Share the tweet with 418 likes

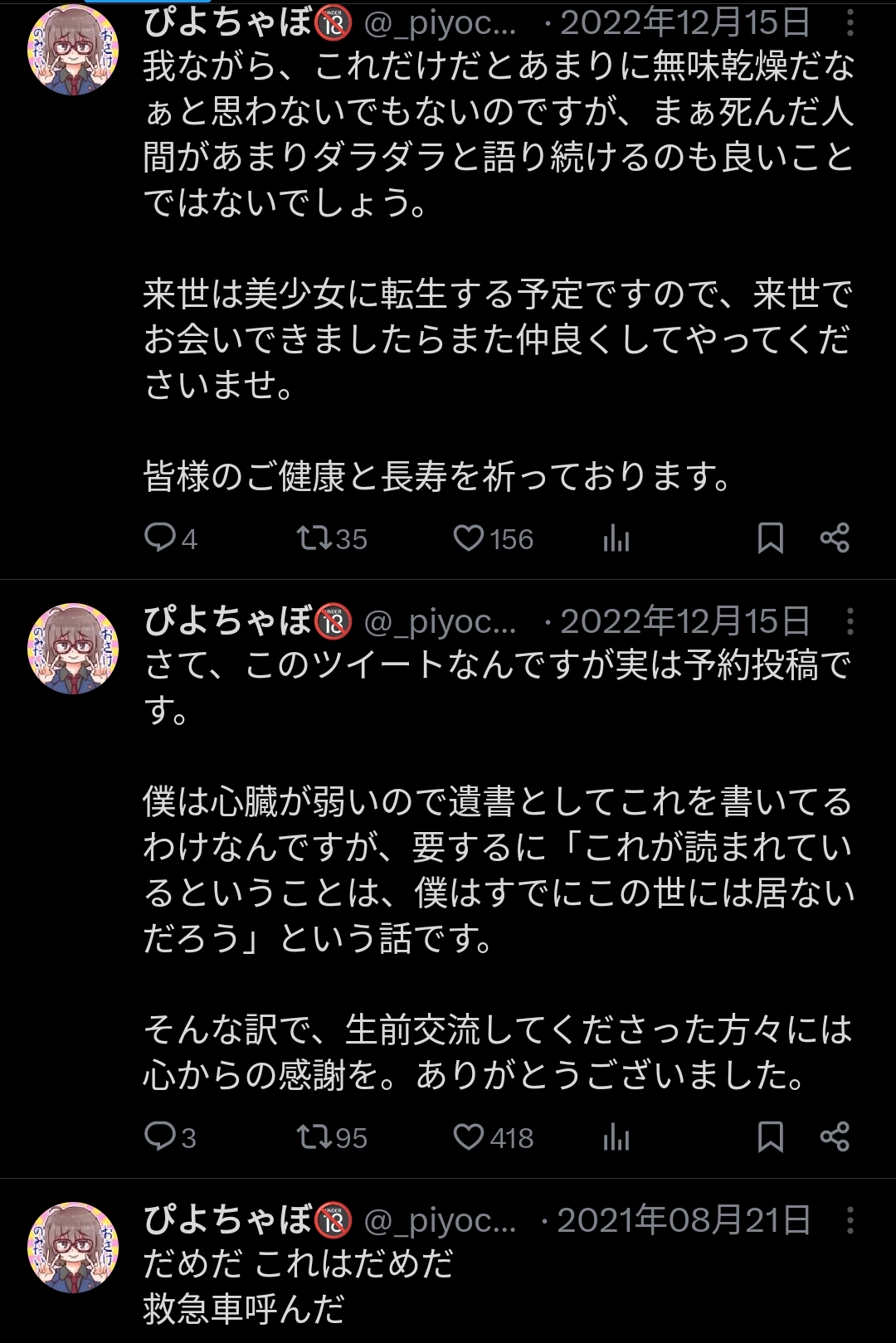click(x=835, y=1136)
